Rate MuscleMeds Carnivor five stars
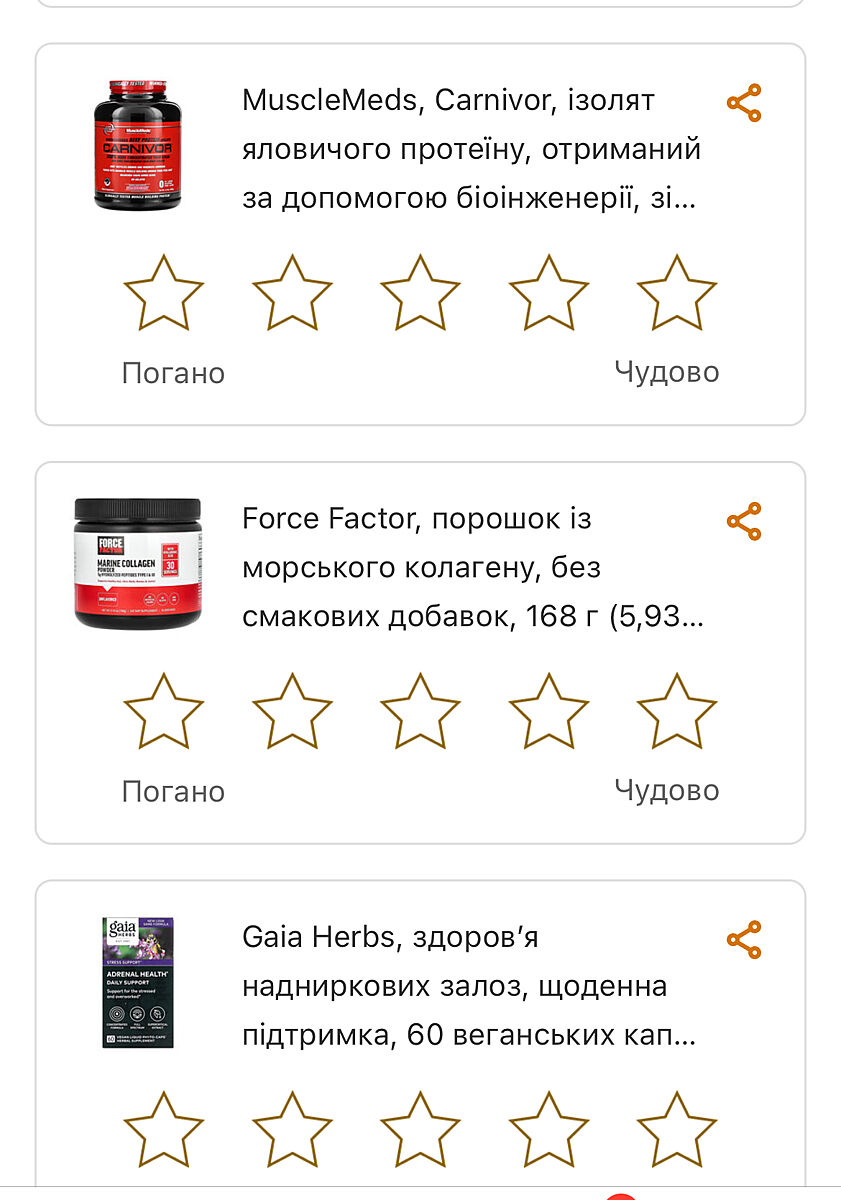This screenshot has height=1200, width=841. click(x=677, y=293)
